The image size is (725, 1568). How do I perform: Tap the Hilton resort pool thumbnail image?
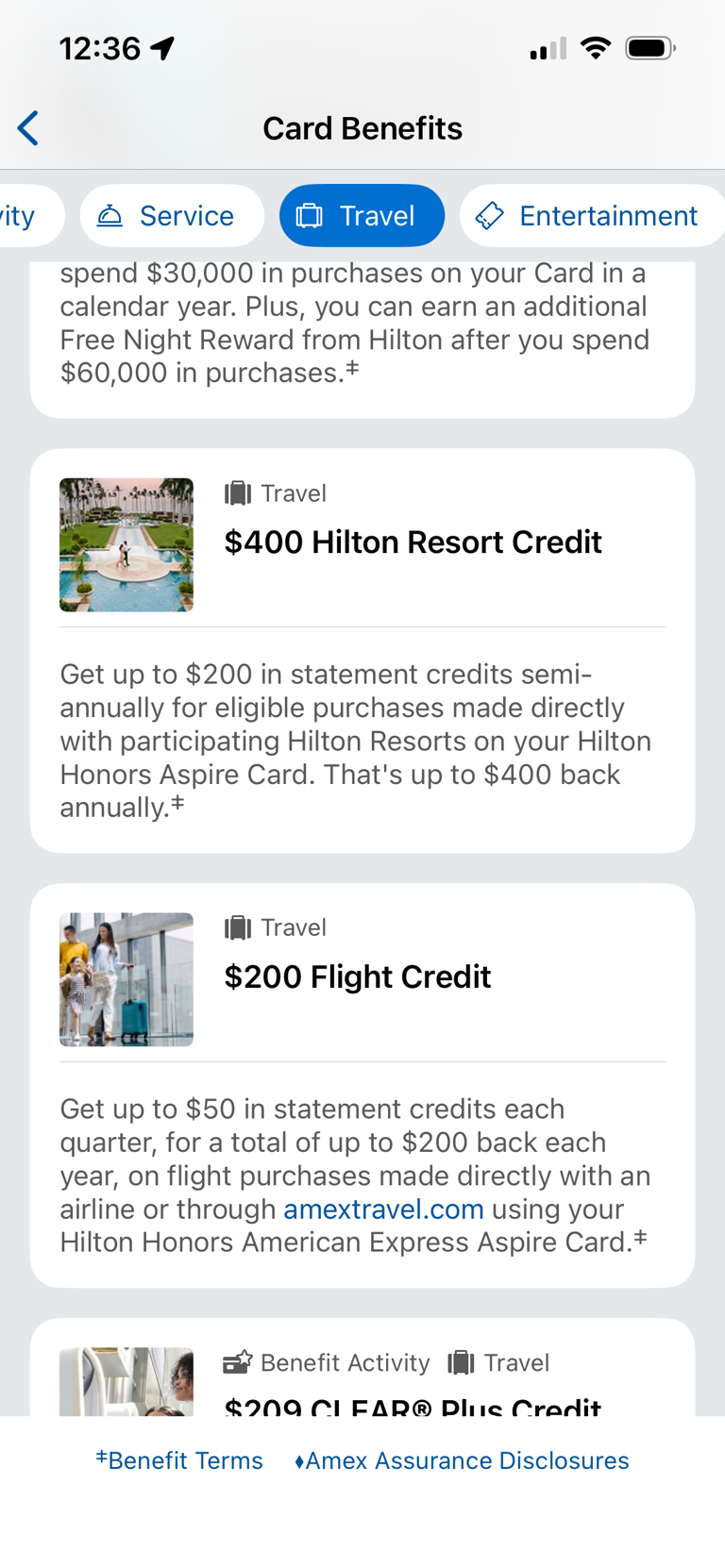click(126, 544)
